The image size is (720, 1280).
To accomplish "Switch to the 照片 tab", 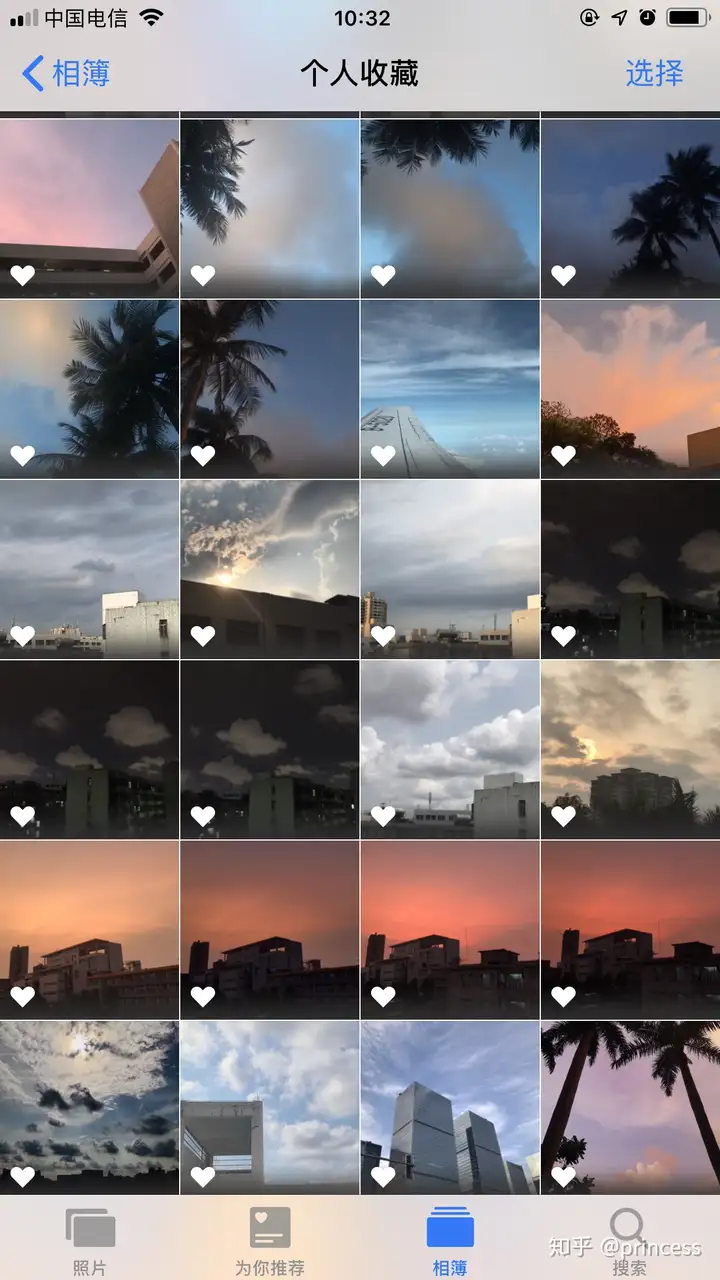I will click(x=90, y=1240).
